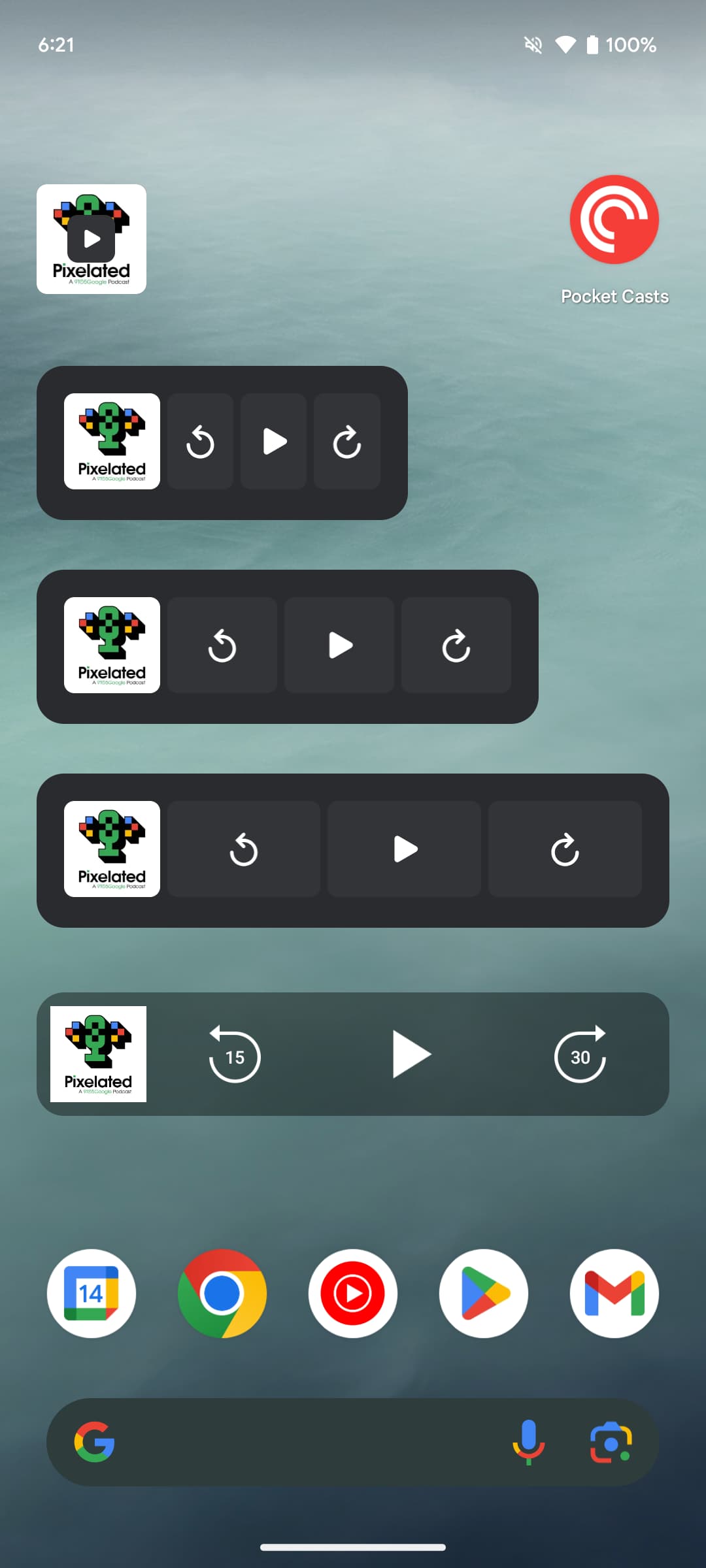Open the Chrome browser
This screenshot has height=1568, width=706.
click(222, 1293)
